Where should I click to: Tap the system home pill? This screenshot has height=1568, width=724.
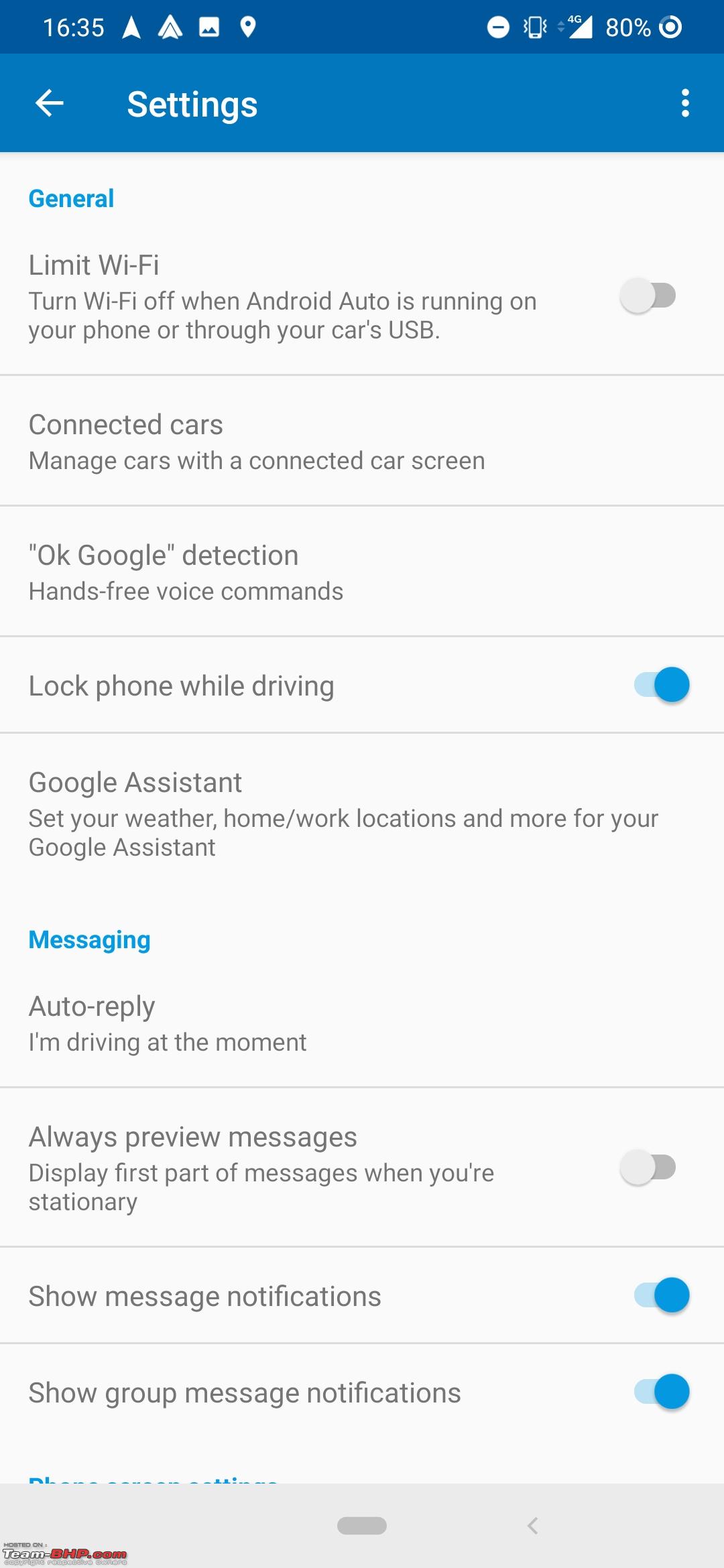[362, 1526]
